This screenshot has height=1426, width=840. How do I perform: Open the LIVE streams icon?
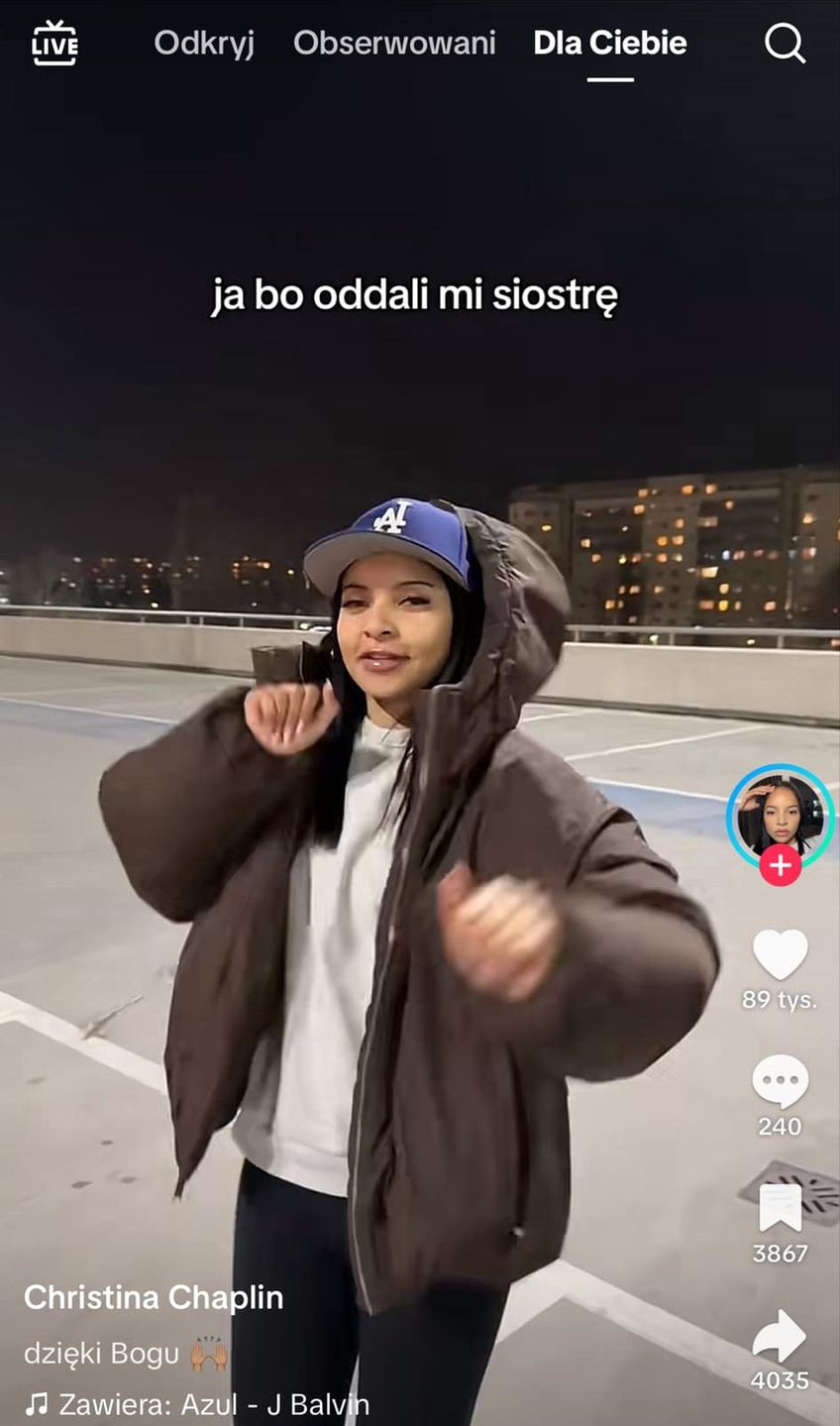click(x=54, y=43)
